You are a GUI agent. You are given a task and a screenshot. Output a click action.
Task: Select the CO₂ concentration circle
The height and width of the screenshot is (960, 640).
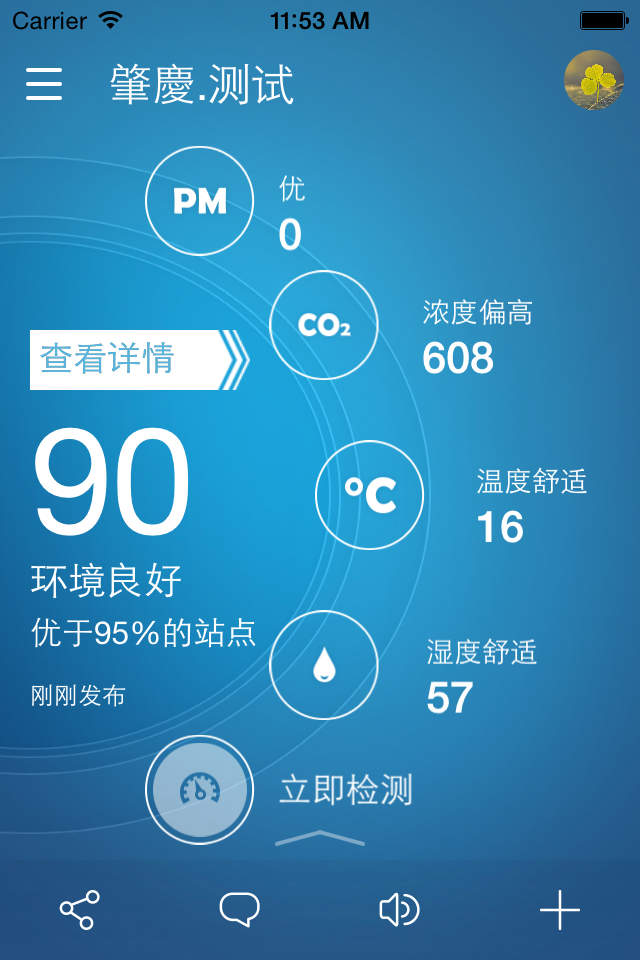click(324, 325)
